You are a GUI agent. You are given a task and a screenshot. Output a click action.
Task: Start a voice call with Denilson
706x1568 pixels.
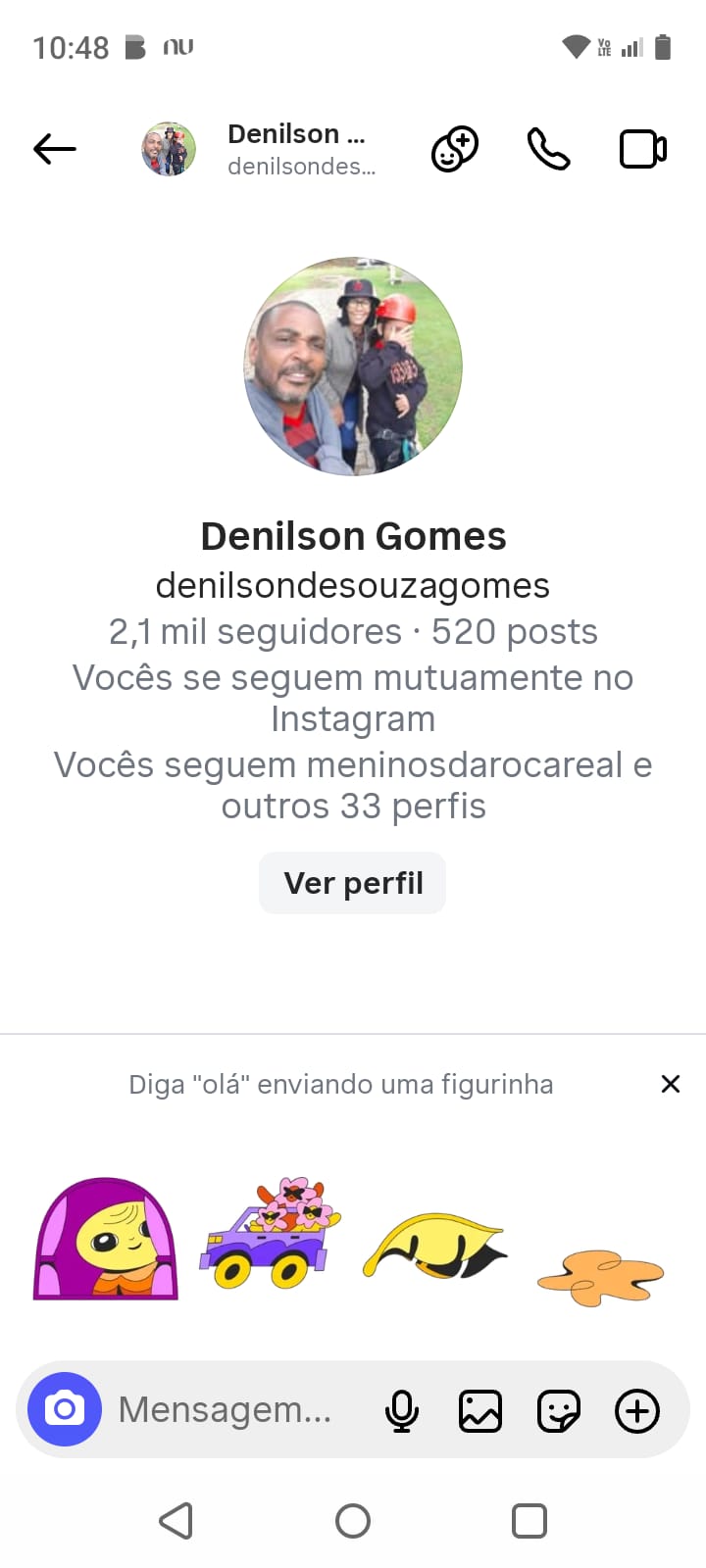(x=548, y=149)
